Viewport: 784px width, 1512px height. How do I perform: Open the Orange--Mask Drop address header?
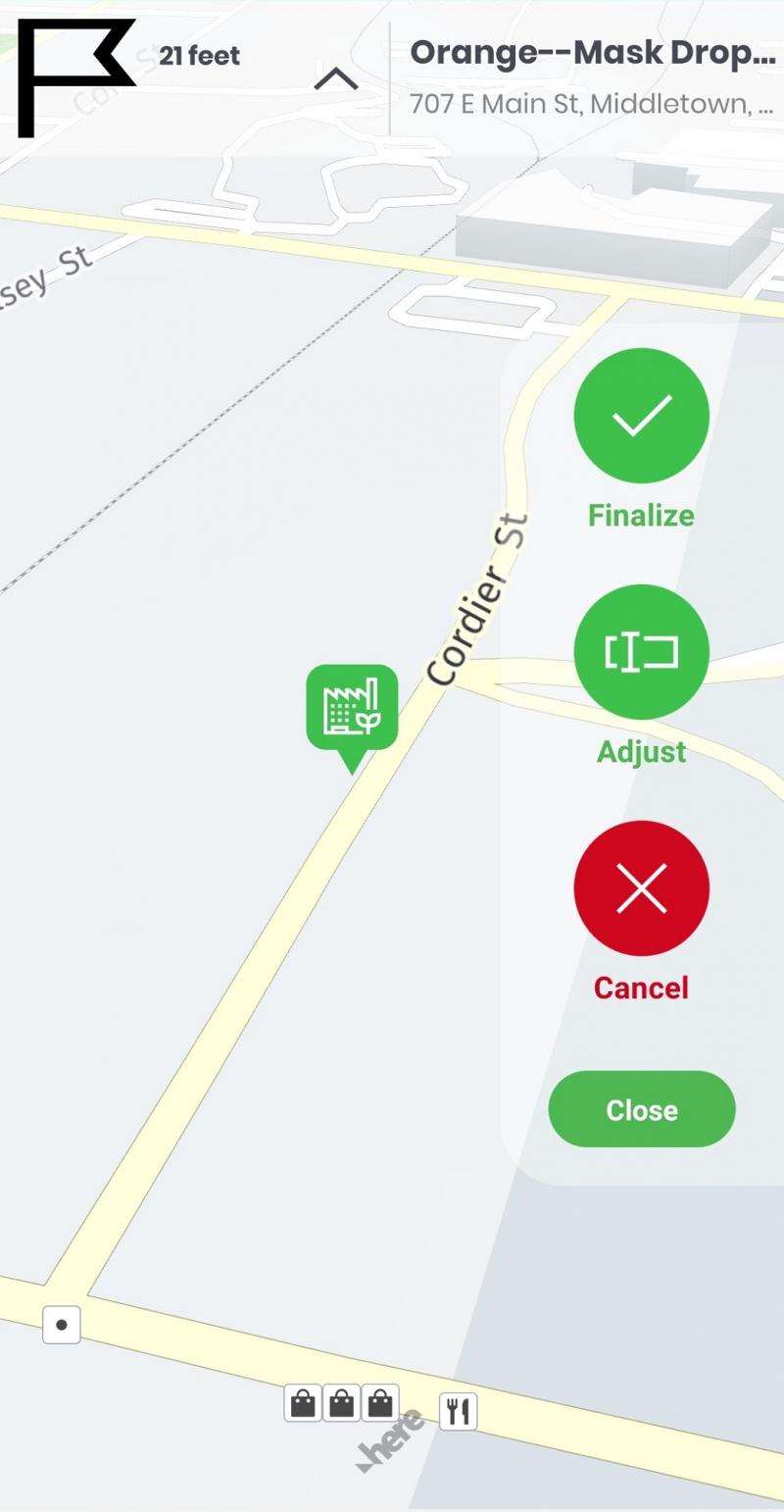593,76
